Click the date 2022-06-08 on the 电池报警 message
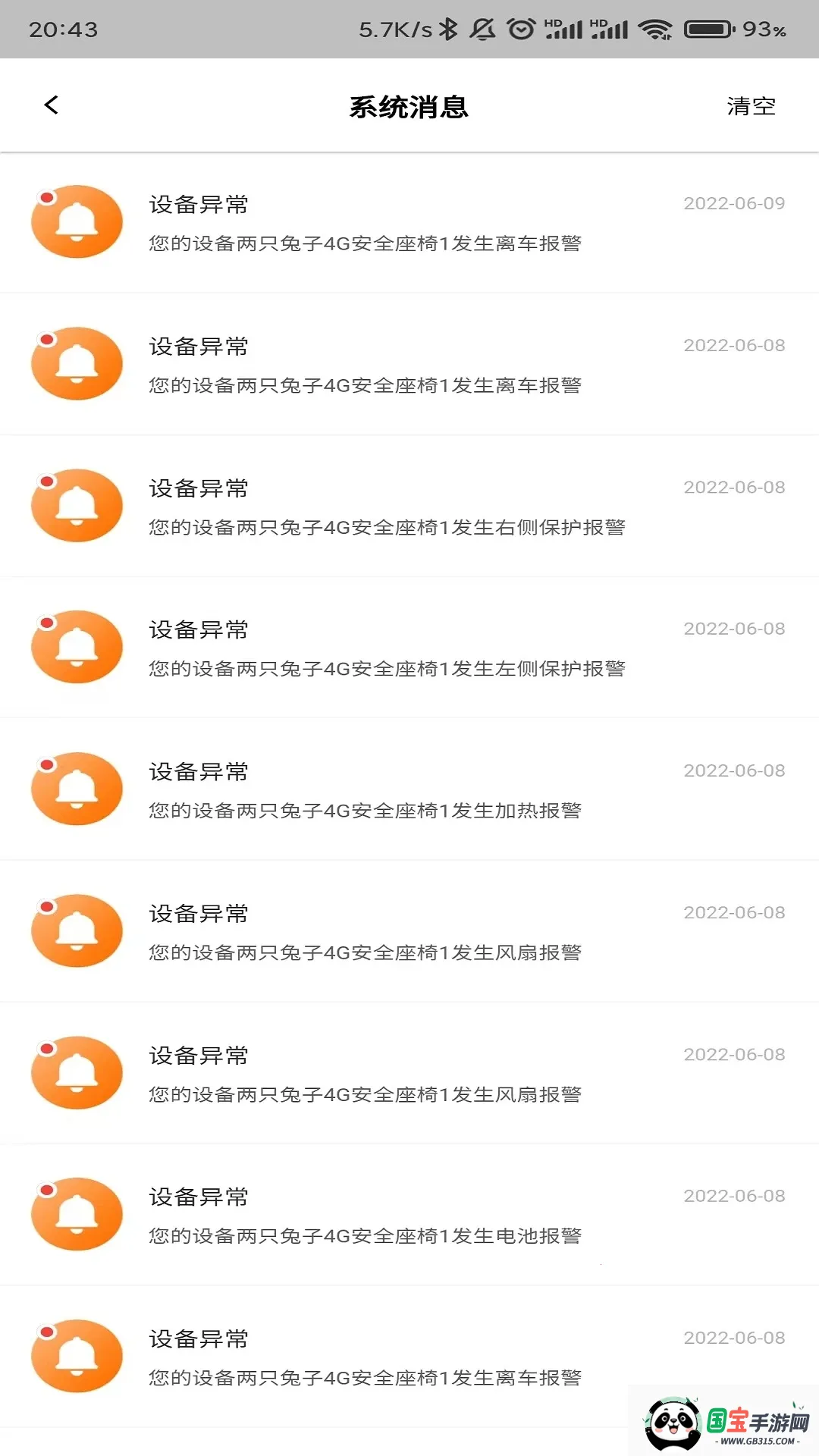 (x=733, y=1196)
